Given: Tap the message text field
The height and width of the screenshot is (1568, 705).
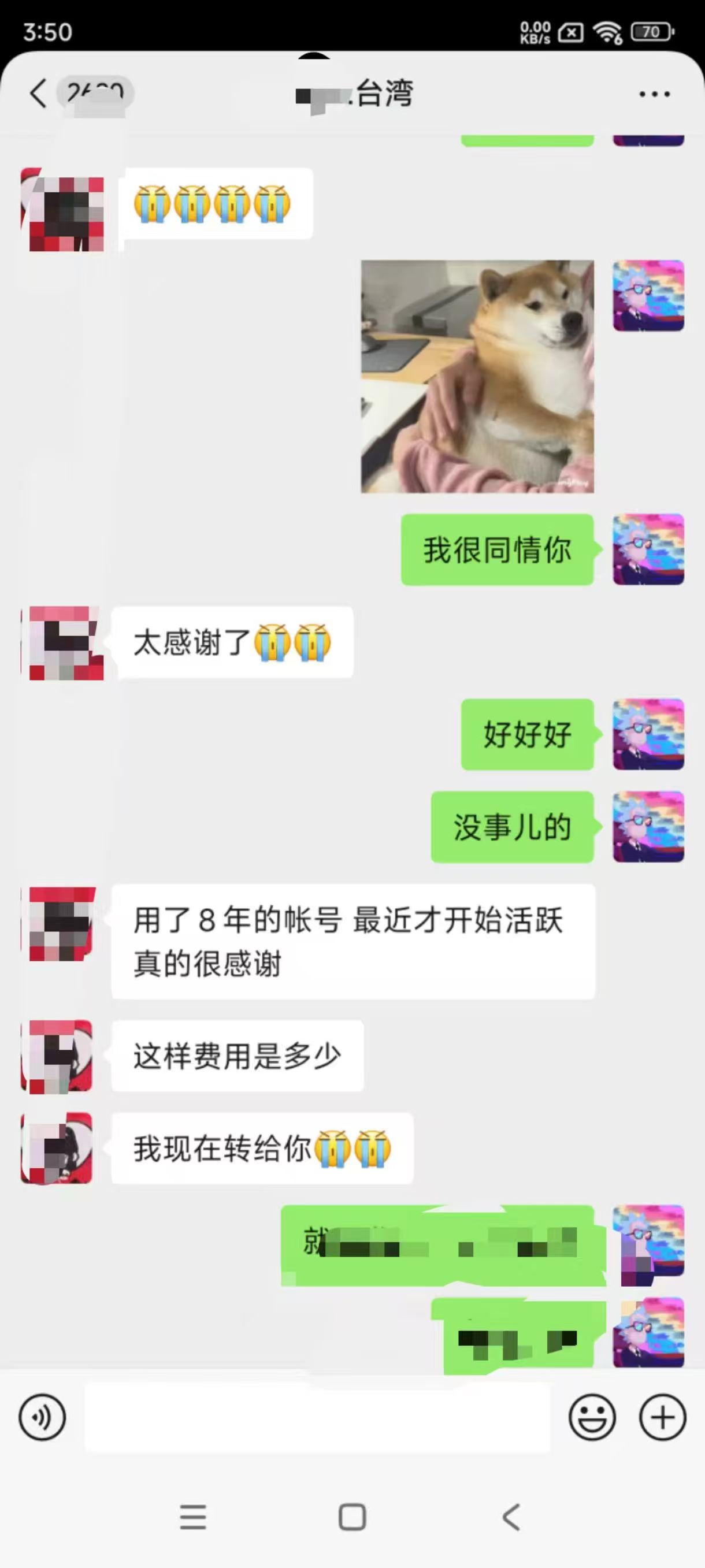Looking at the screenshot, I should pyautogui.click(x=317, y=1418).
